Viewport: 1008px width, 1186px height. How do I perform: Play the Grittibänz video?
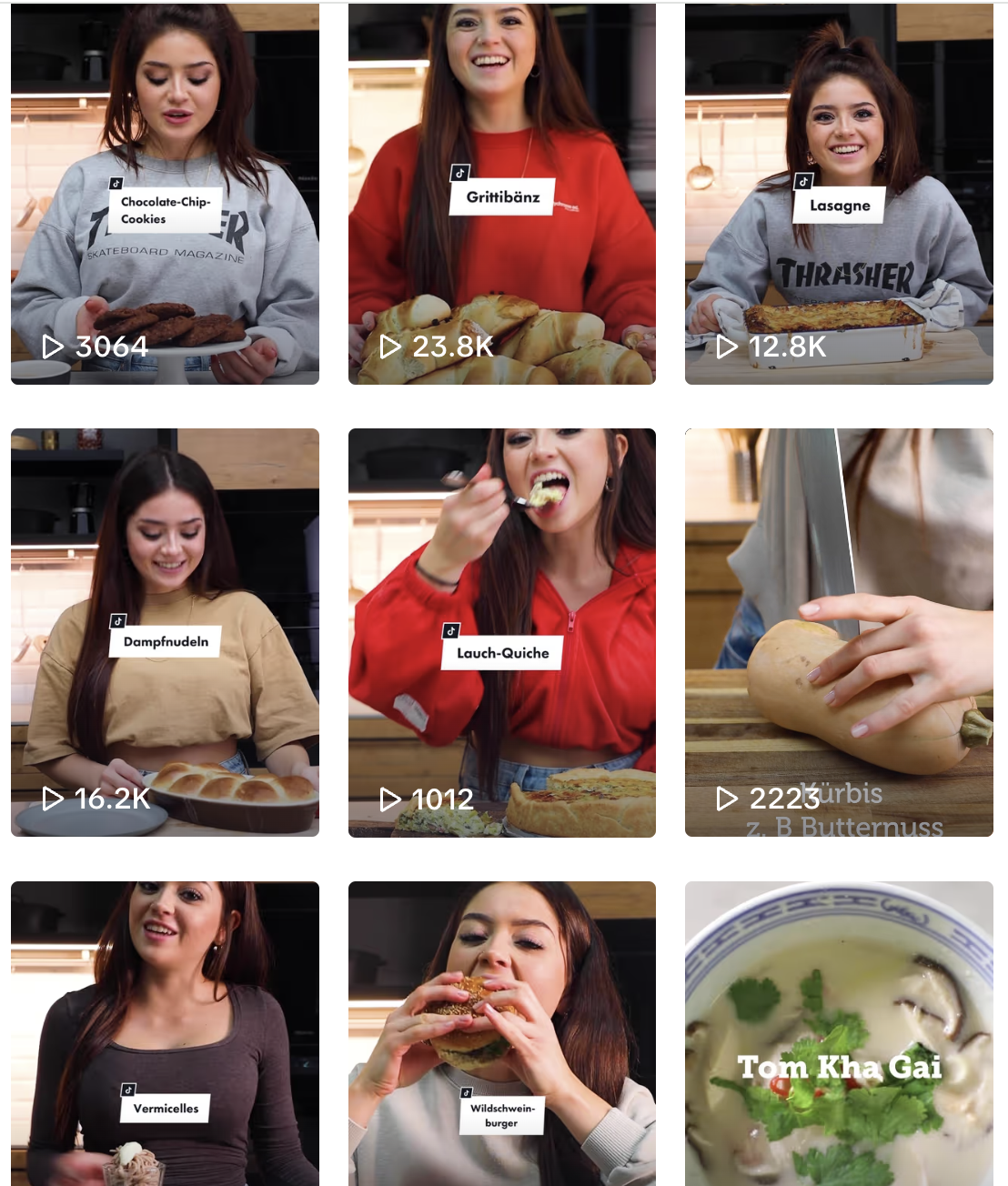501,194
